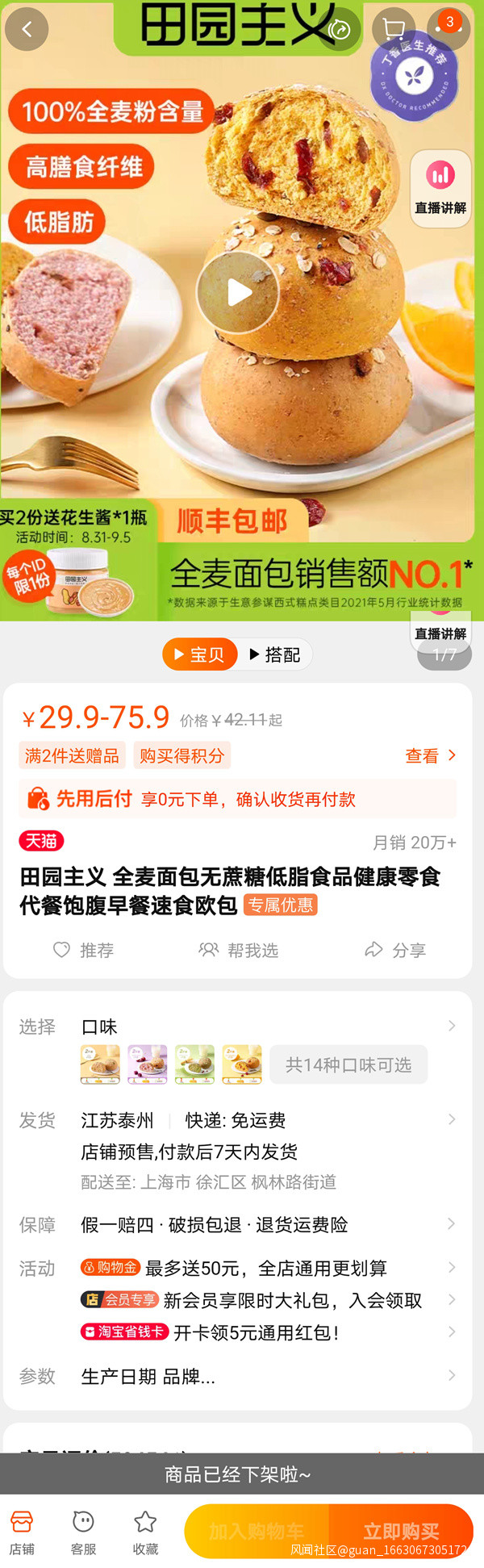Viewport: 484px width, 1568px height.
Task: Play the product video
Action: (x=237, y=292)
